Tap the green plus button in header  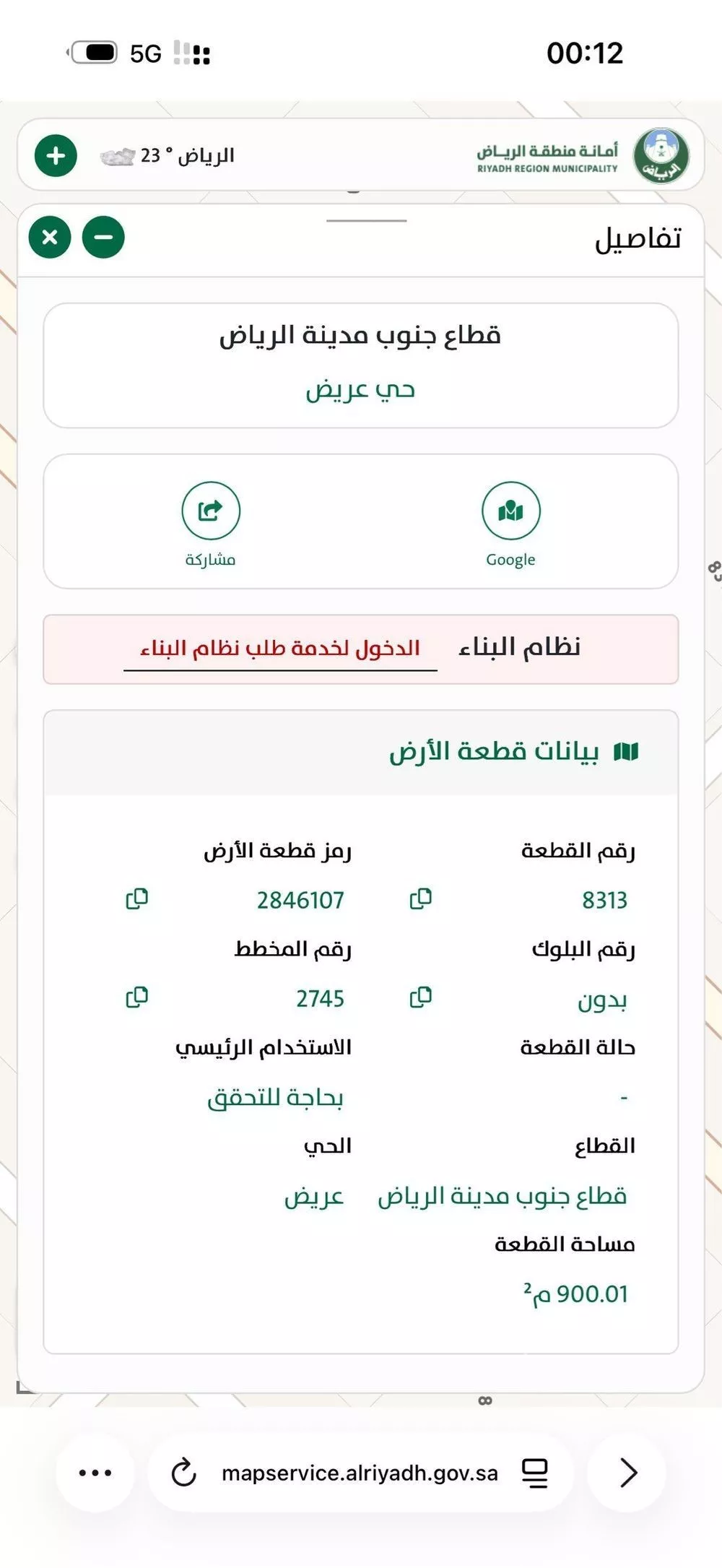(56, 155)
